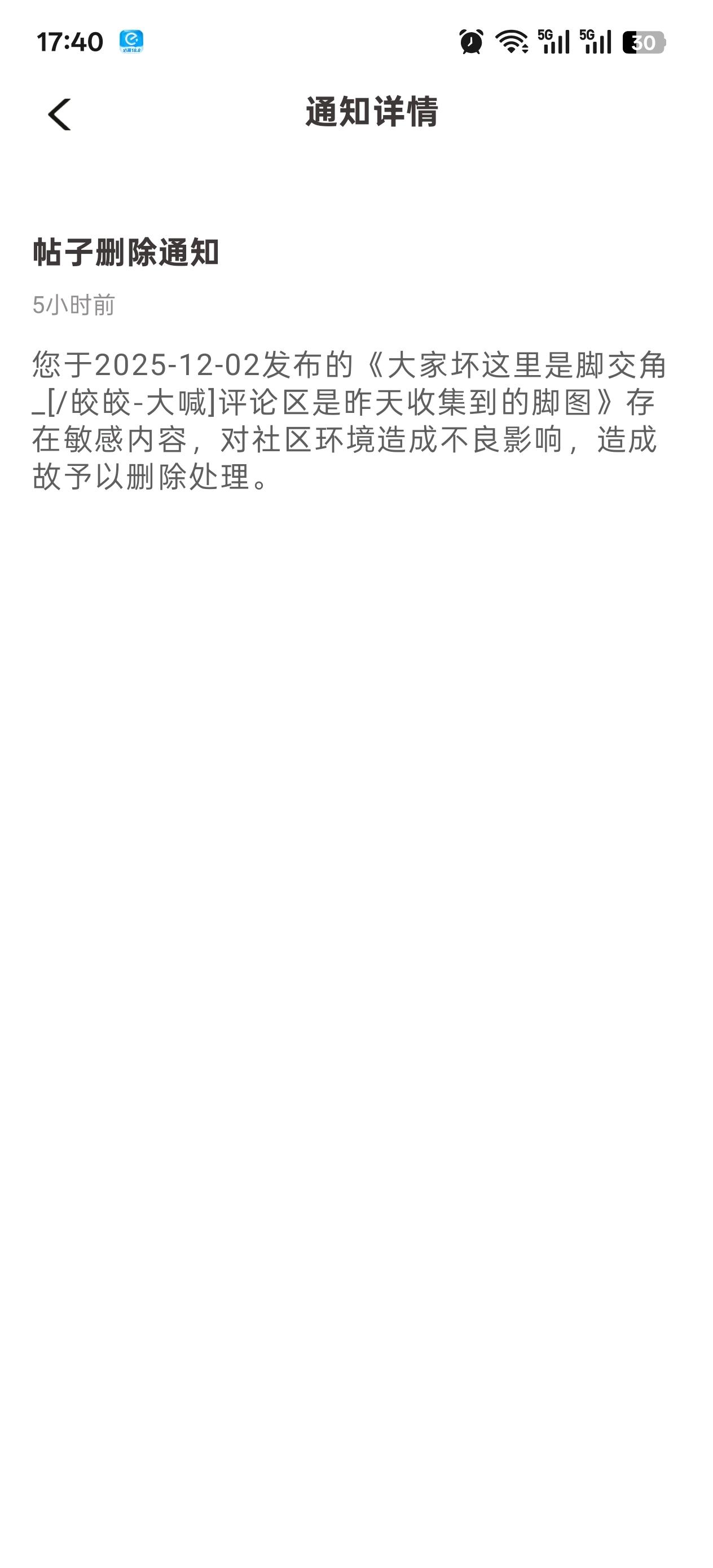Go back from the 通知详情 page
This screenshot has height=1568, width=713.
coord(60,114)
